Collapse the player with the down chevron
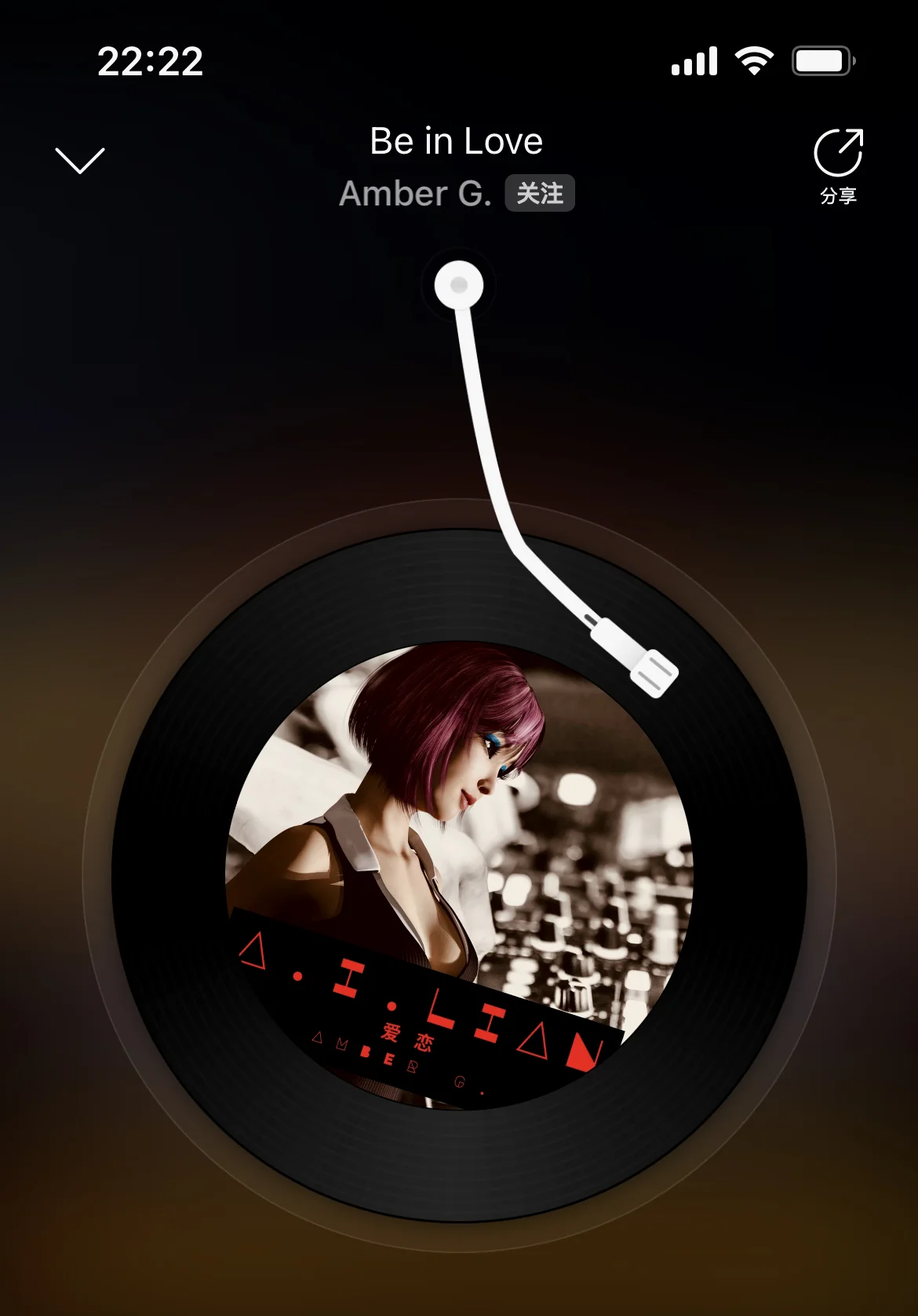Screen dimensions: 918x1316 79,160
